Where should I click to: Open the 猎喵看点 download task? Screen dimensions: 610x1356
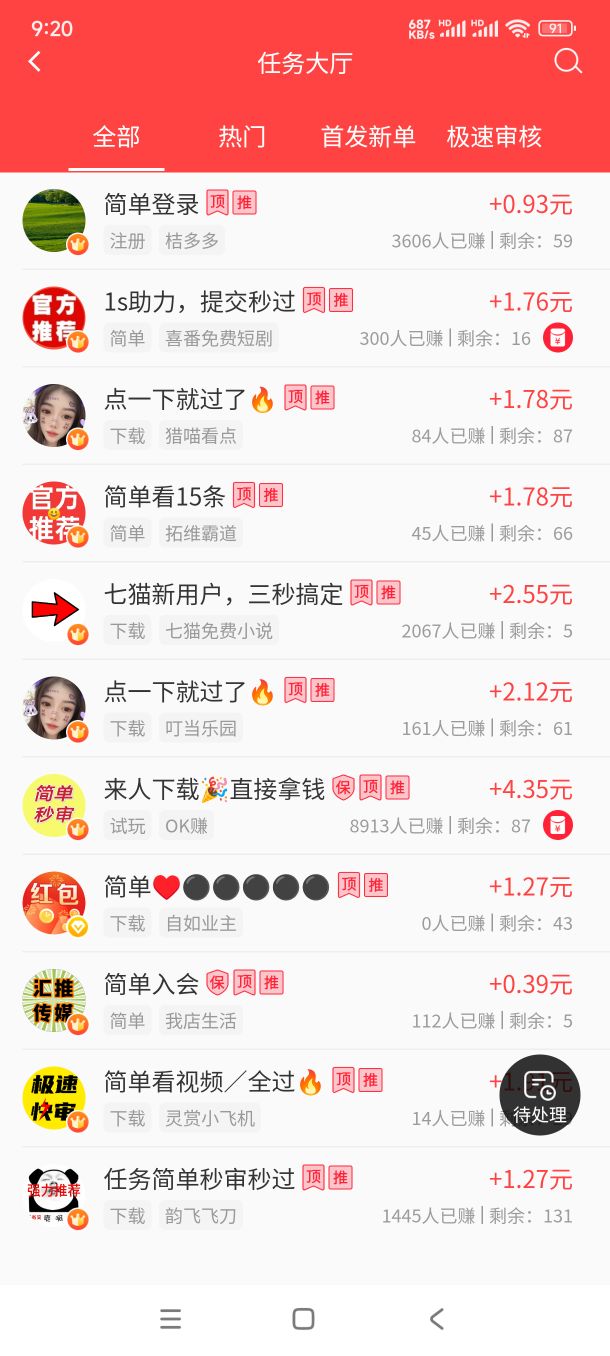[305, 416]
